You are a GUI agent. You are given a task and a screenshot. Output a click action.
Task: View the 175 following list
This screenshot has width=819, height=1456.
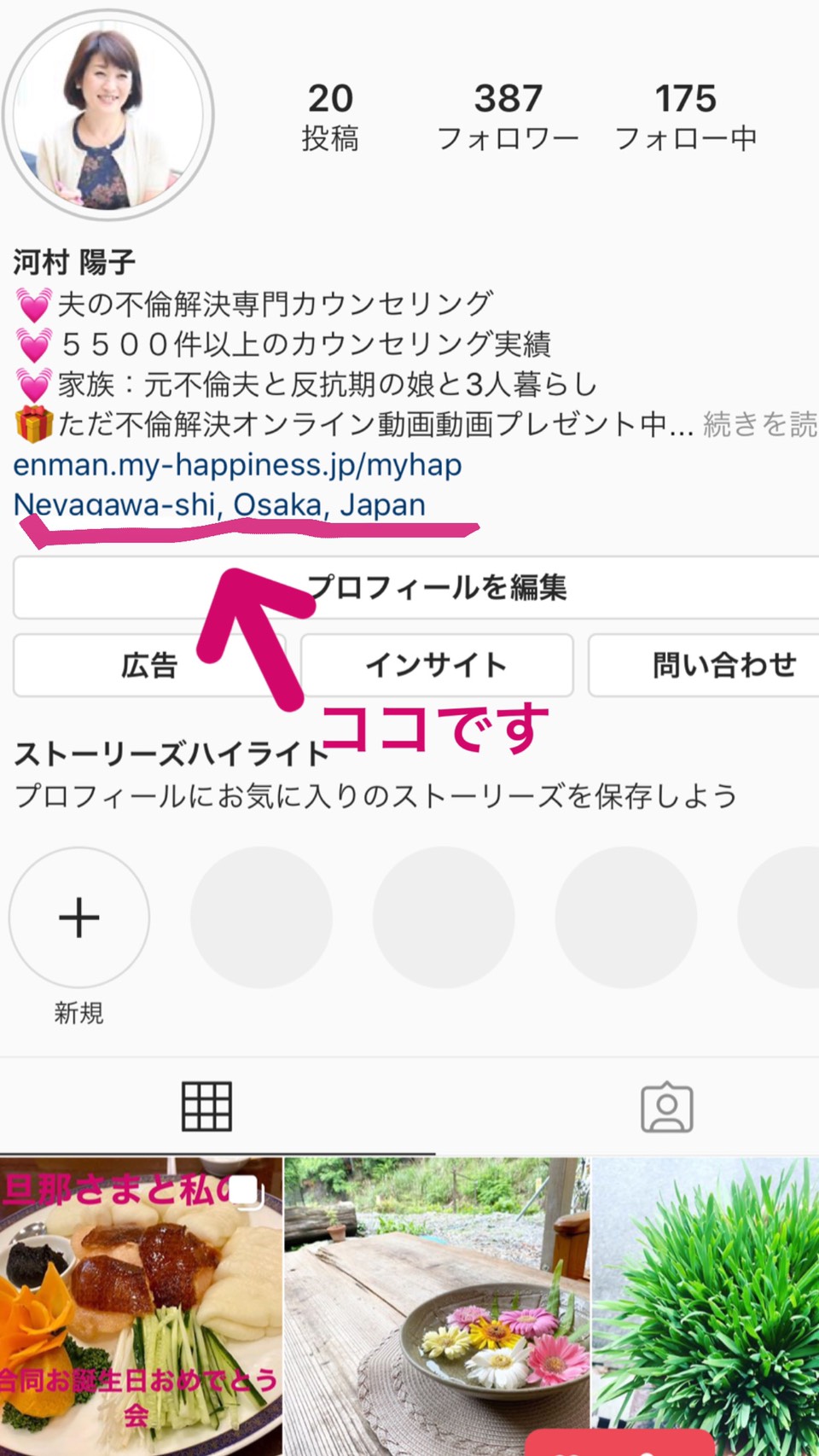(686, 117)
